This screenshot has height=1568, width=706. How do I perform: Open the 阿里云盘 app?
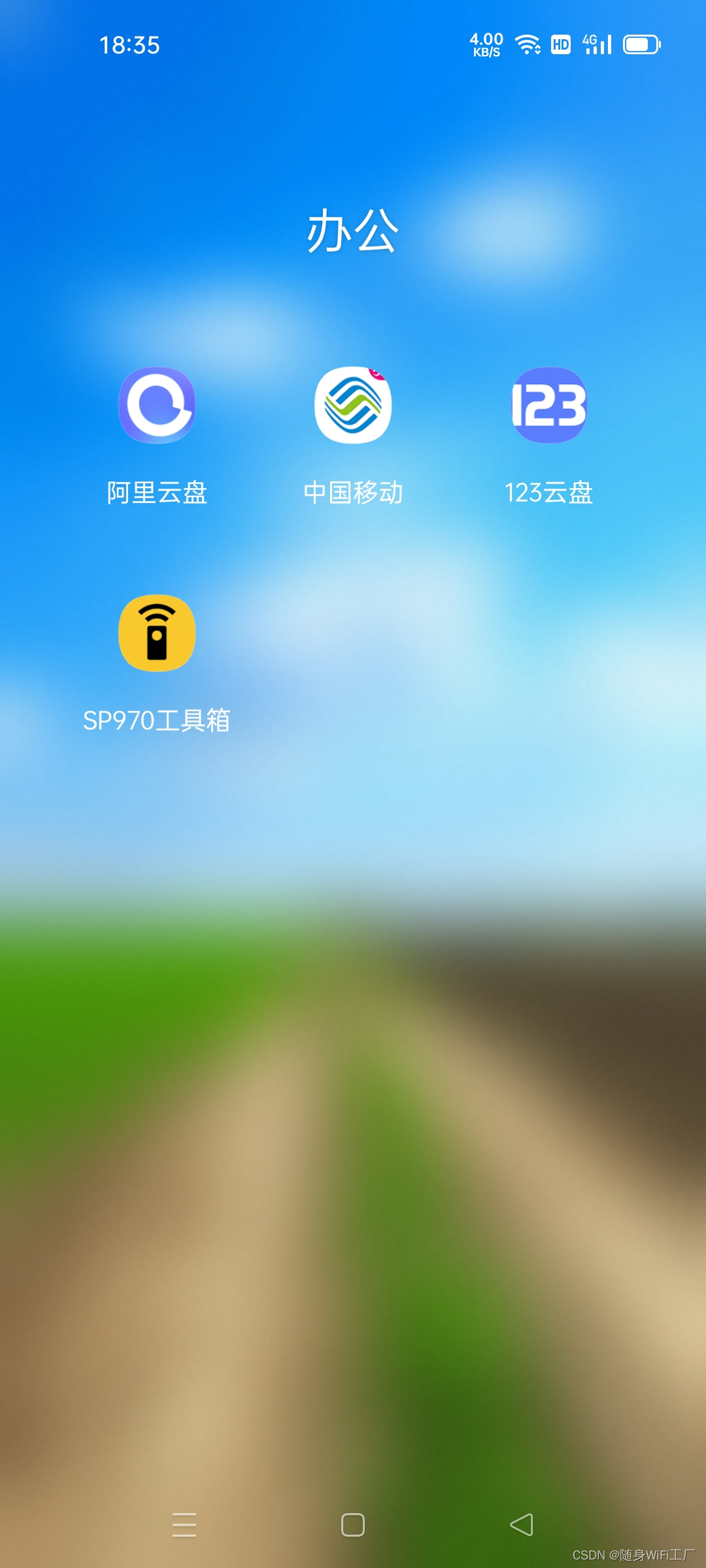click(157, 405)
